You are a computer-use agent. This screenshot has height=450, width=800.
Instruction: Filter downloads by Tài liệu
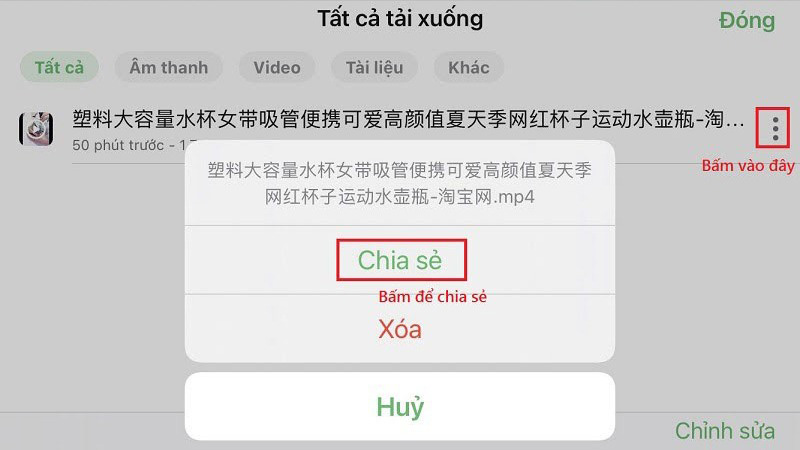[374, 68]
